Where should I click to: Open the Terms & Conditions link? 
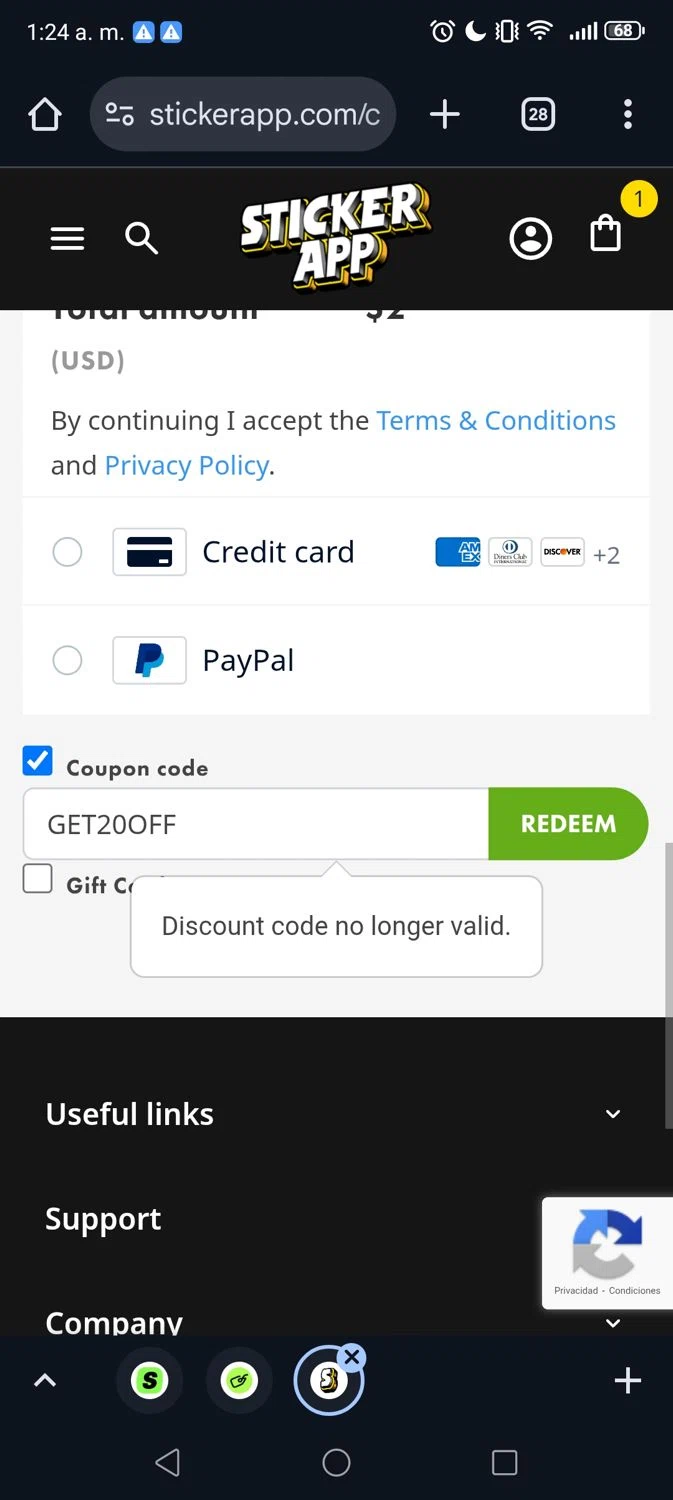coord(495,421)
